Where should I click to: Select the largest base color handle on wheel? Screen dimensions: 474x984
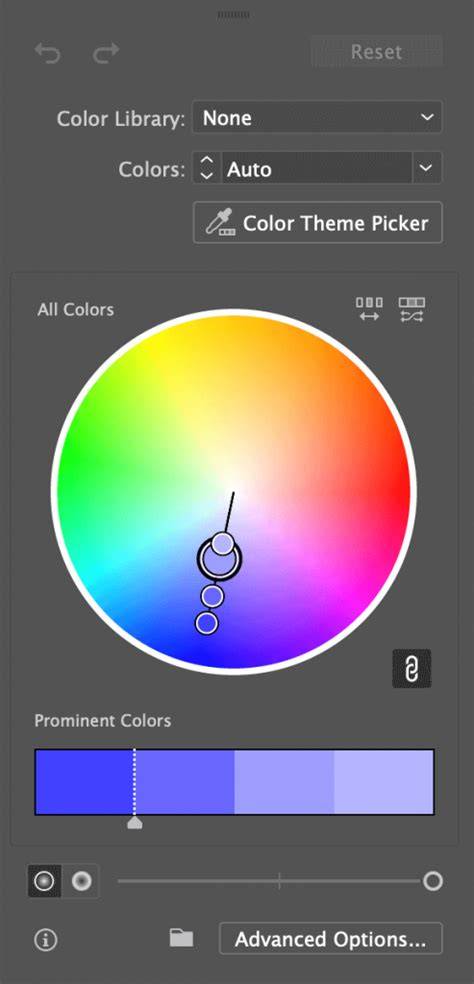218,560
